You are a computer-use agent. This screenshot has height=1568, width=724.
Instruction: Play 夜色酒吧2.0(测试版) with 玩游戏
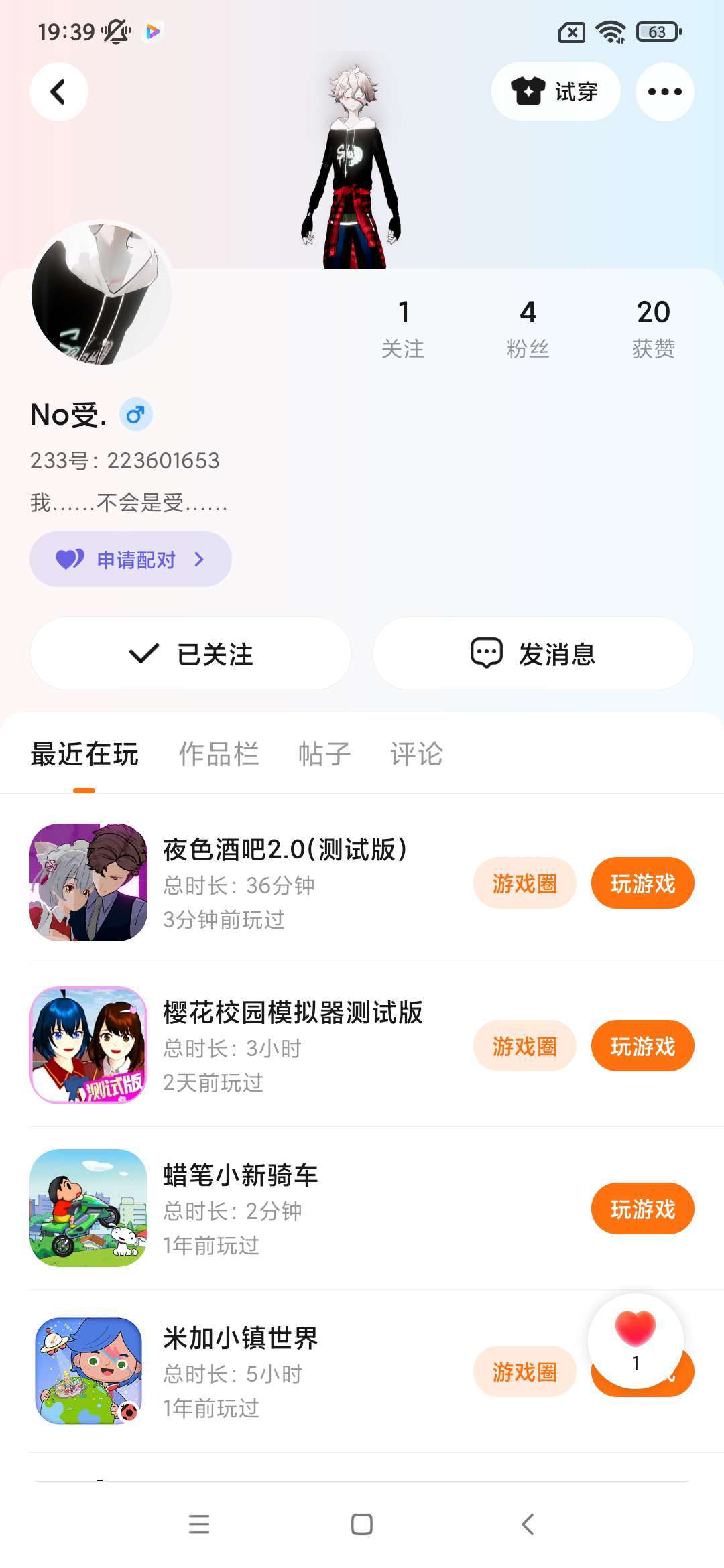(642, 883)
